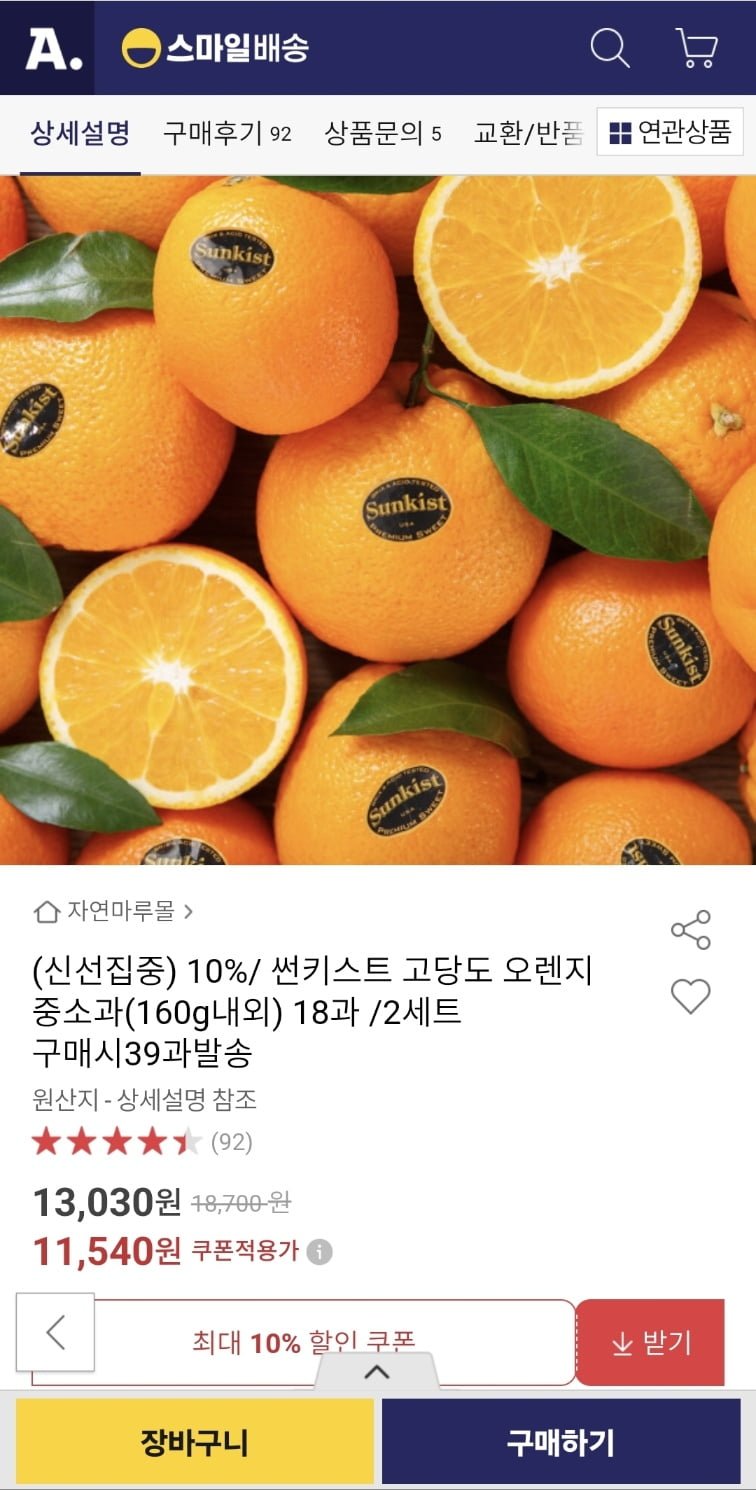
Task: Expand the bottom options panel chevron
Action: click(376, 1372)
